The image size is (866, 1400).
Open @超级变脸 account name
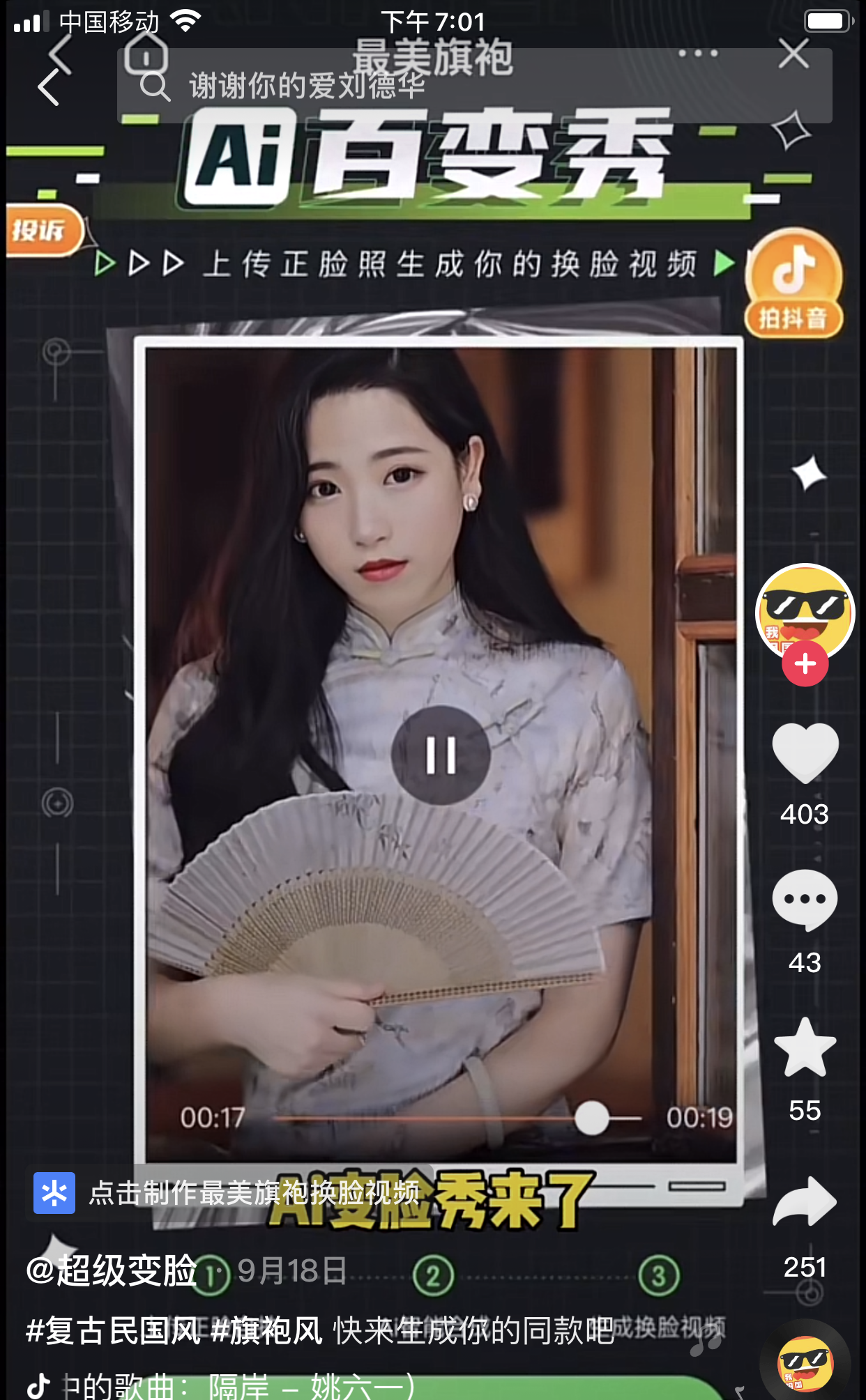(113, 1270)
